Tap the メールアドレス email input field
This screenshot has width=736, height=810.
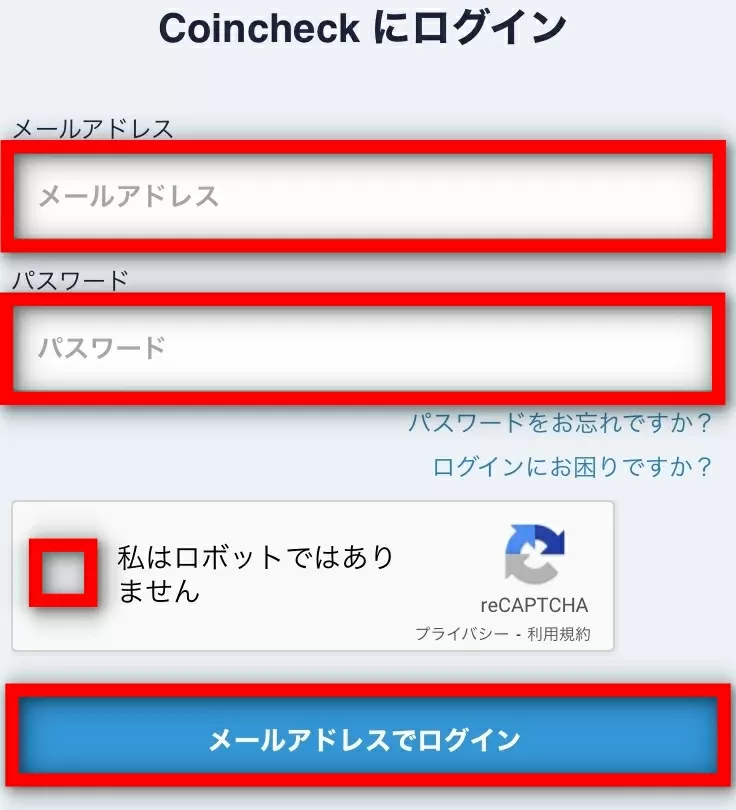click(x=363, y=196)
